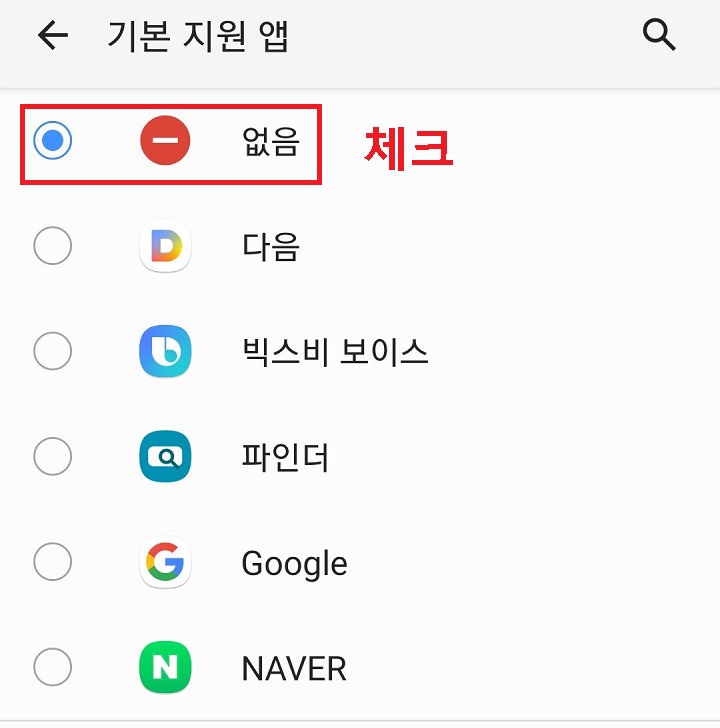Viewport: 720px width, 728px height.
Task: Select NAVER as default assist app
Action: click(x=293, y=667)
